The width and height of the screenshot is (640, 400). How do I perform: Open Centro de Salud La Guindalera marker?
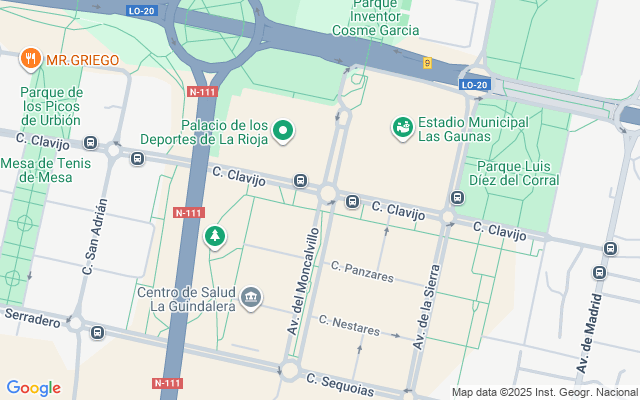[x=252, y=296]
